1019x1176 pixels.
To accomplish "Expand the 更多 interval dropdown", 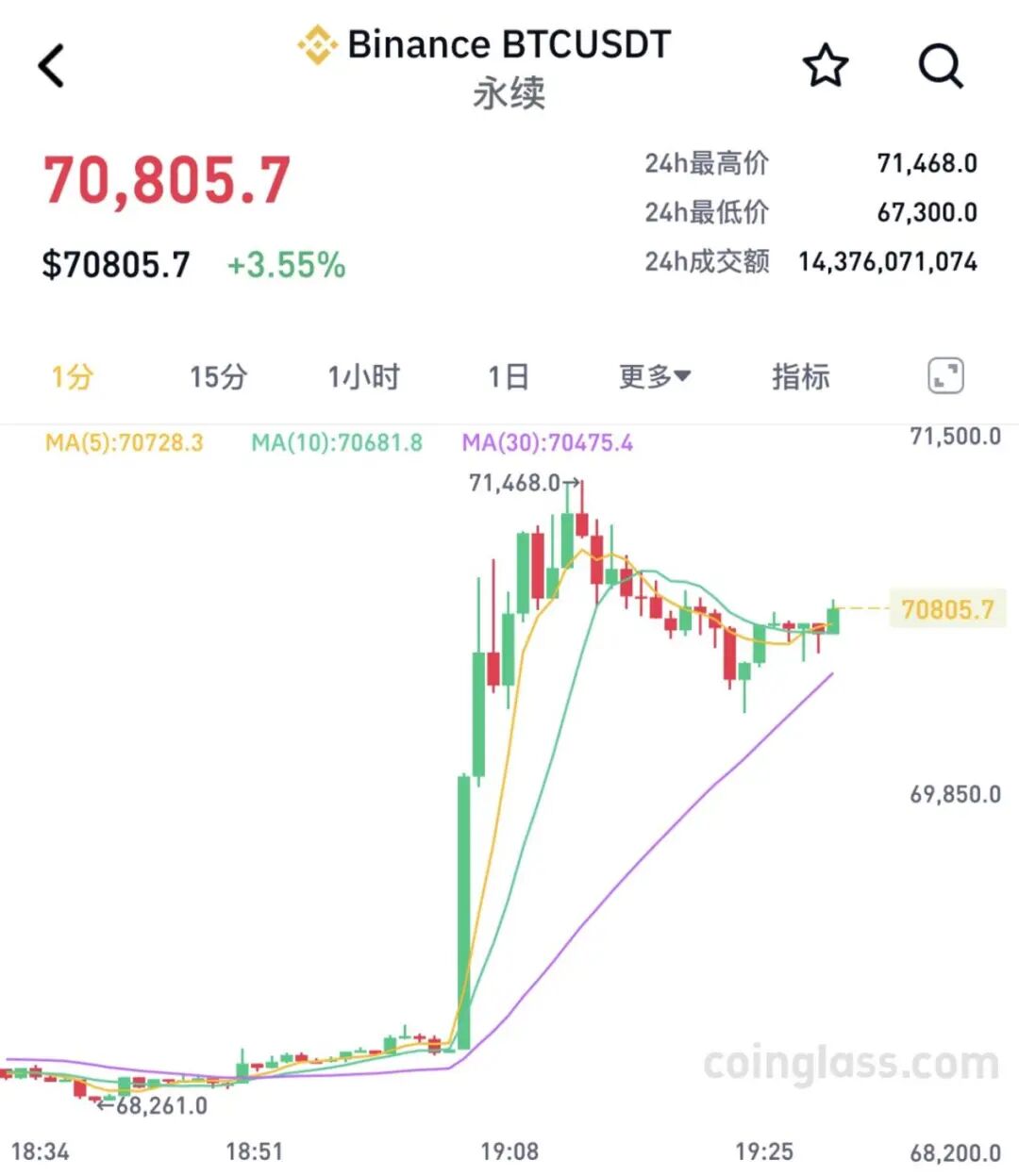I will tap(655, 377).
